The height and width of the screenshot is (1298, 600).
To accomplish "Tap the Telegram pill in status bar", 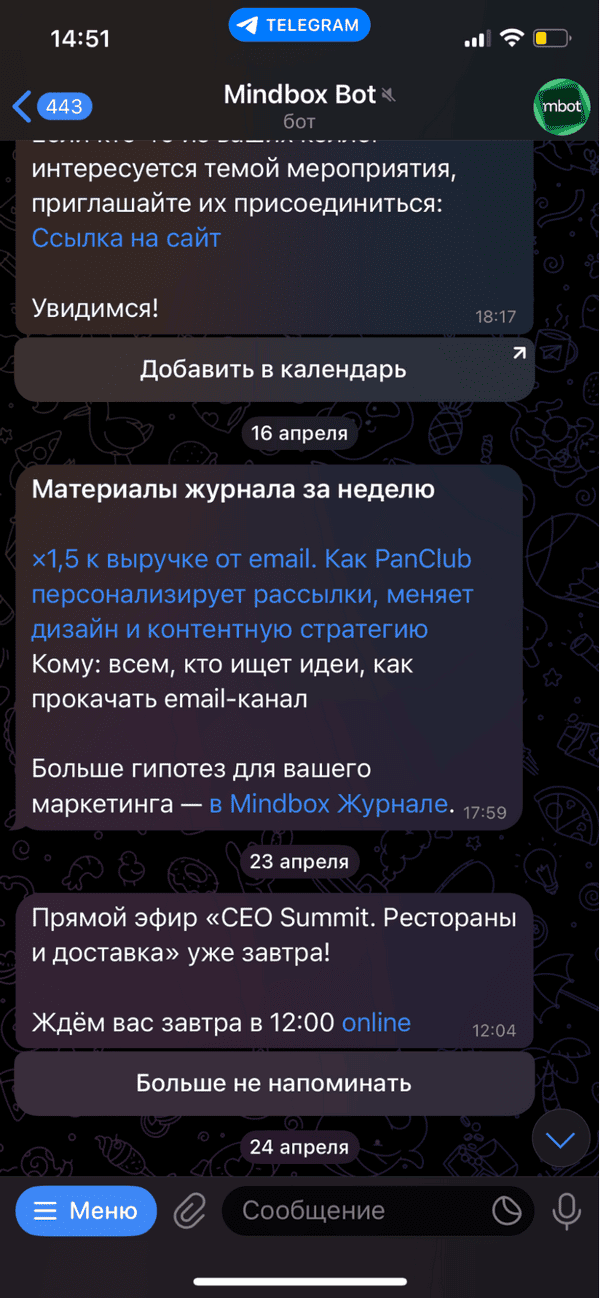I will click(299, 26).
